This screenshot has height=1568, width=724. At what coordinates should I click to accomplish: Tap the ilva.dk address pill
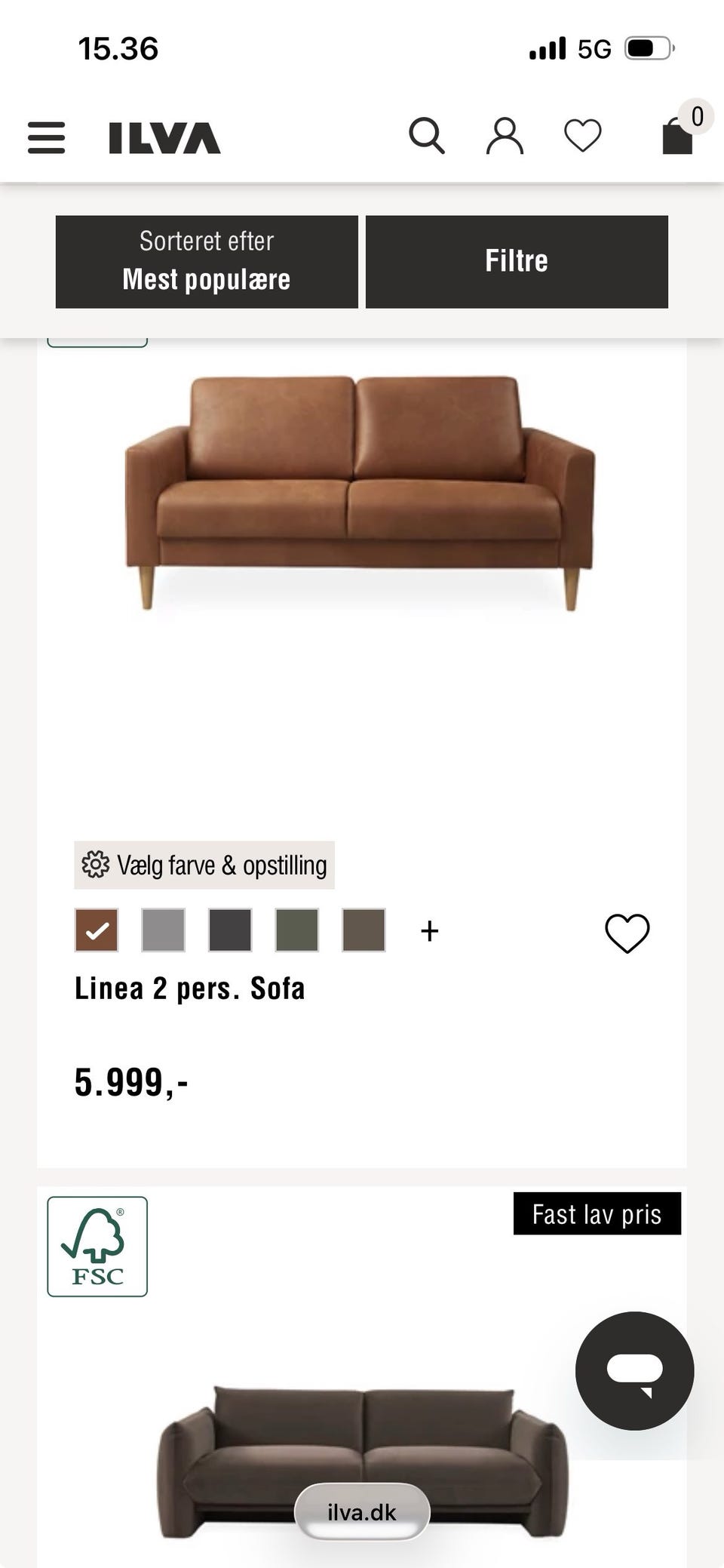[x=362, y=1511]
